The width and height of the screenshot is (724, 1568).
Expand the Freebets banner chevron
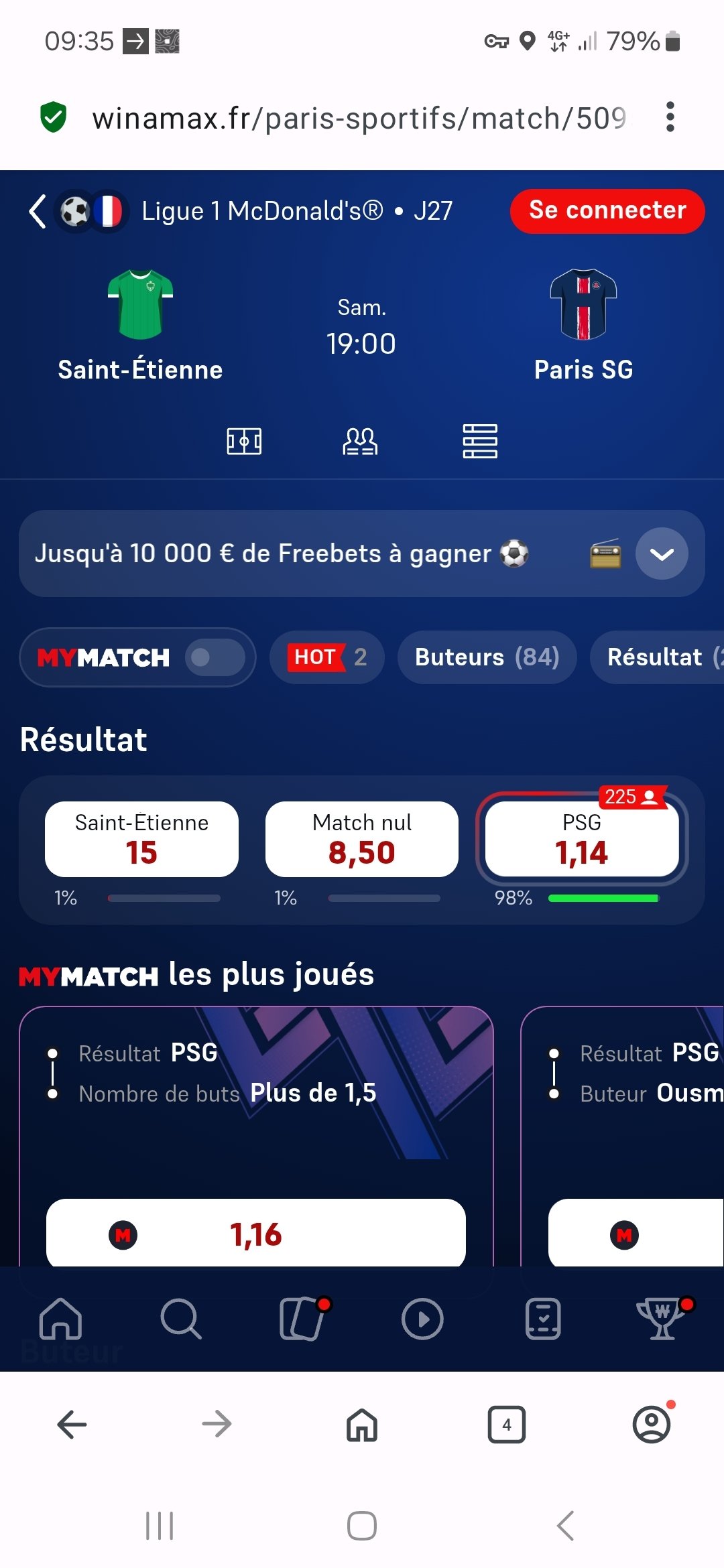coord(662,554)
